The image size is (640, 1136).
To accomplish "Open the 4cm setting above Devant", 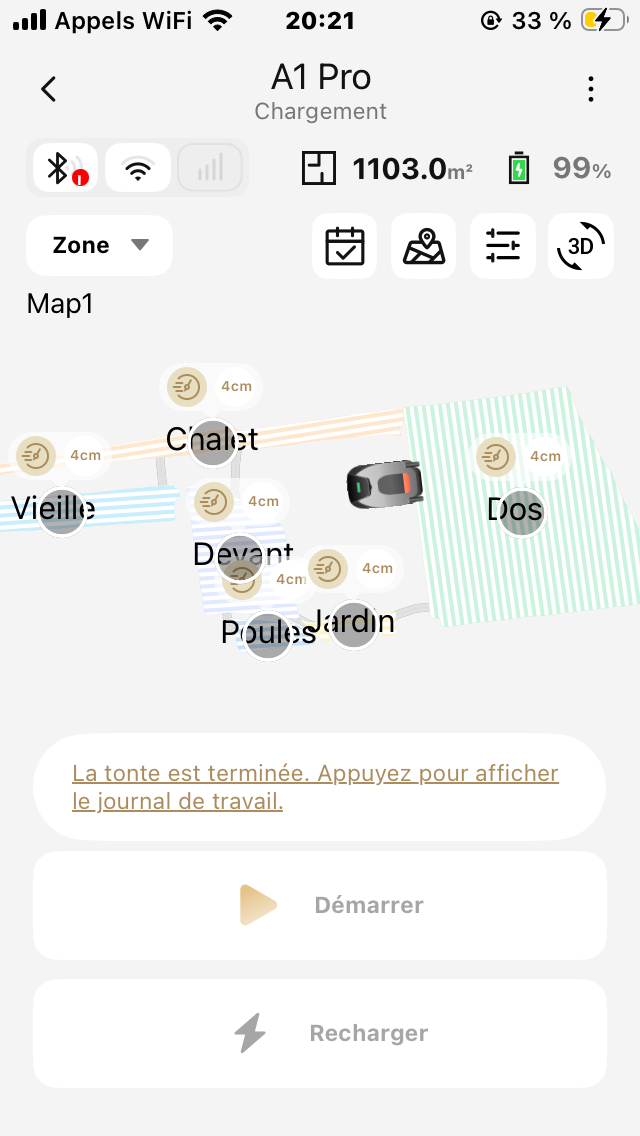I will click(x=238, y=501).
